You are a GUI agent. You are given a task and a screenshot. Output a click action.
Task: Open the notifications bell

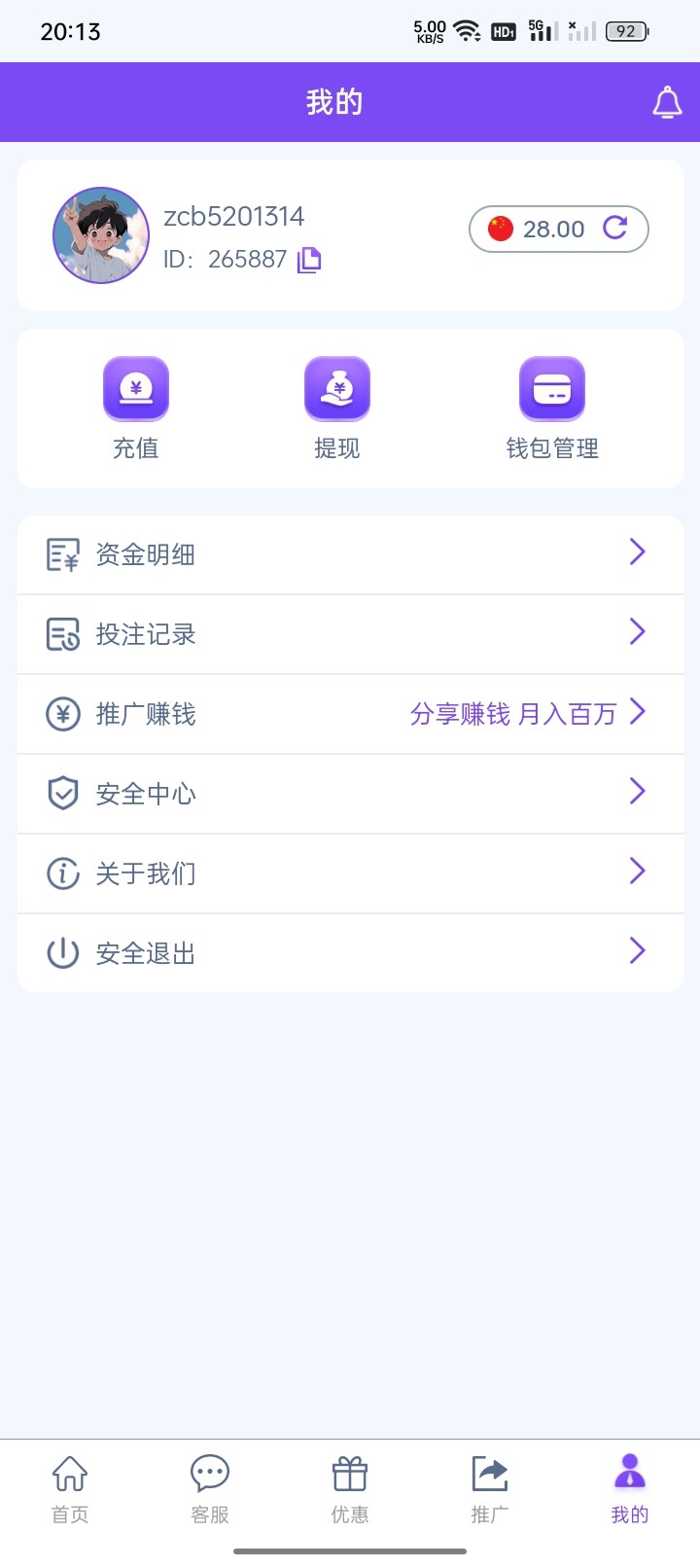[667, 102]
